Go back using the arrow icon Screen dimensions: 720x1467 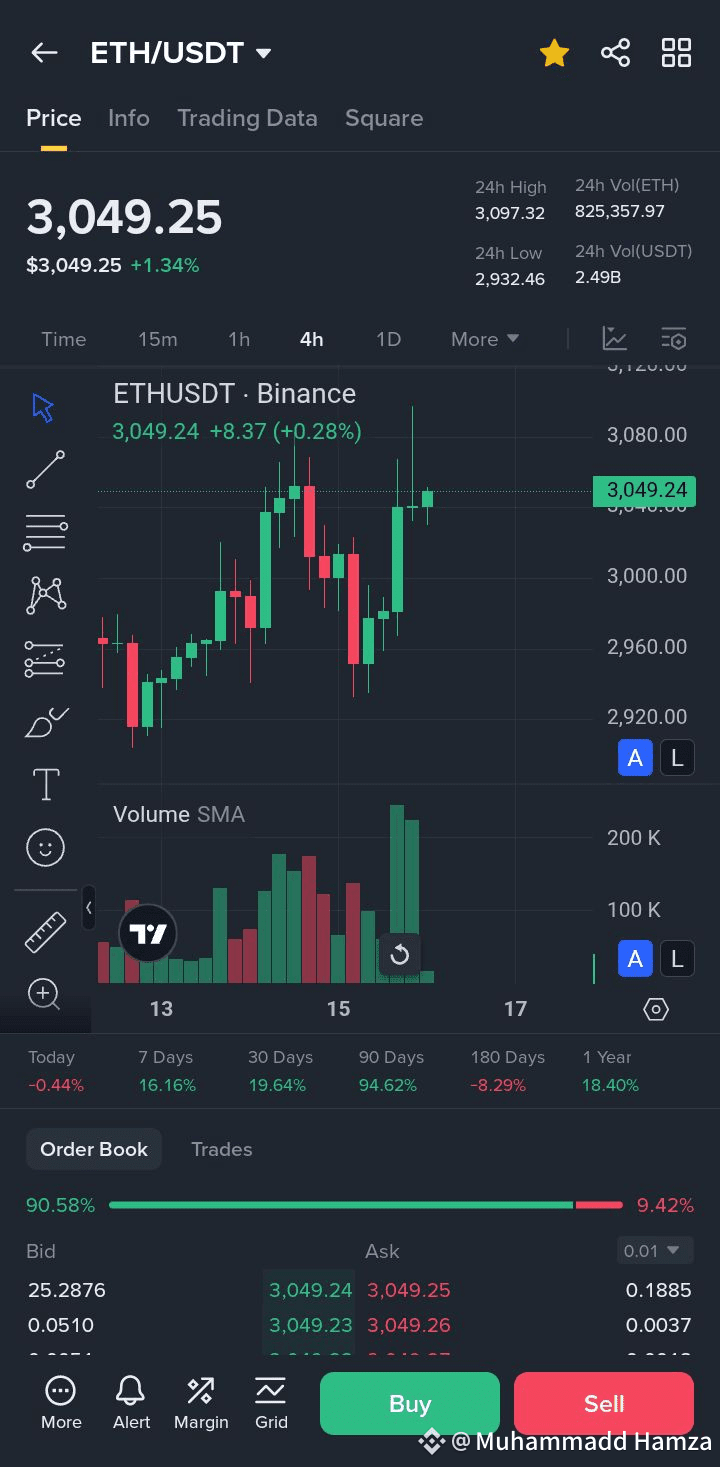[x=44, y=53]
